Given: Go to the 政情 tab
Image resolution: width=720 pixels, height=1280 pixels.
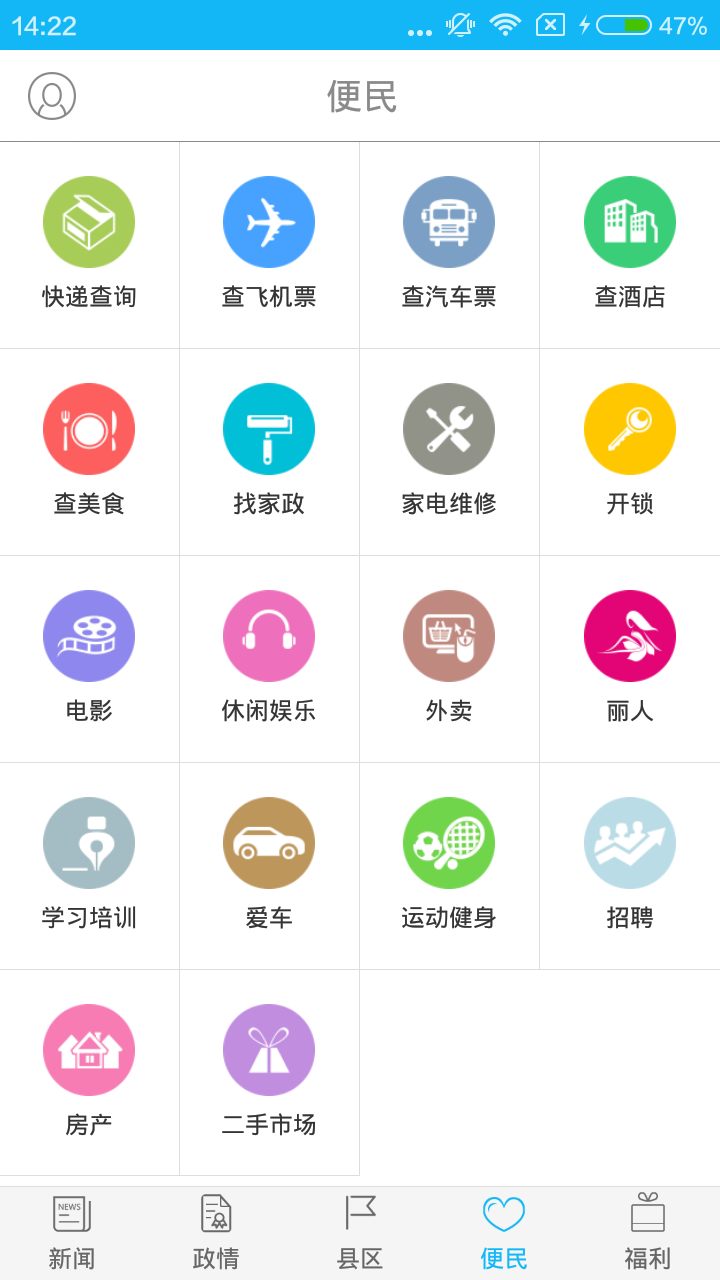Looking at the screenshot, I should [x=216, y=1233].
